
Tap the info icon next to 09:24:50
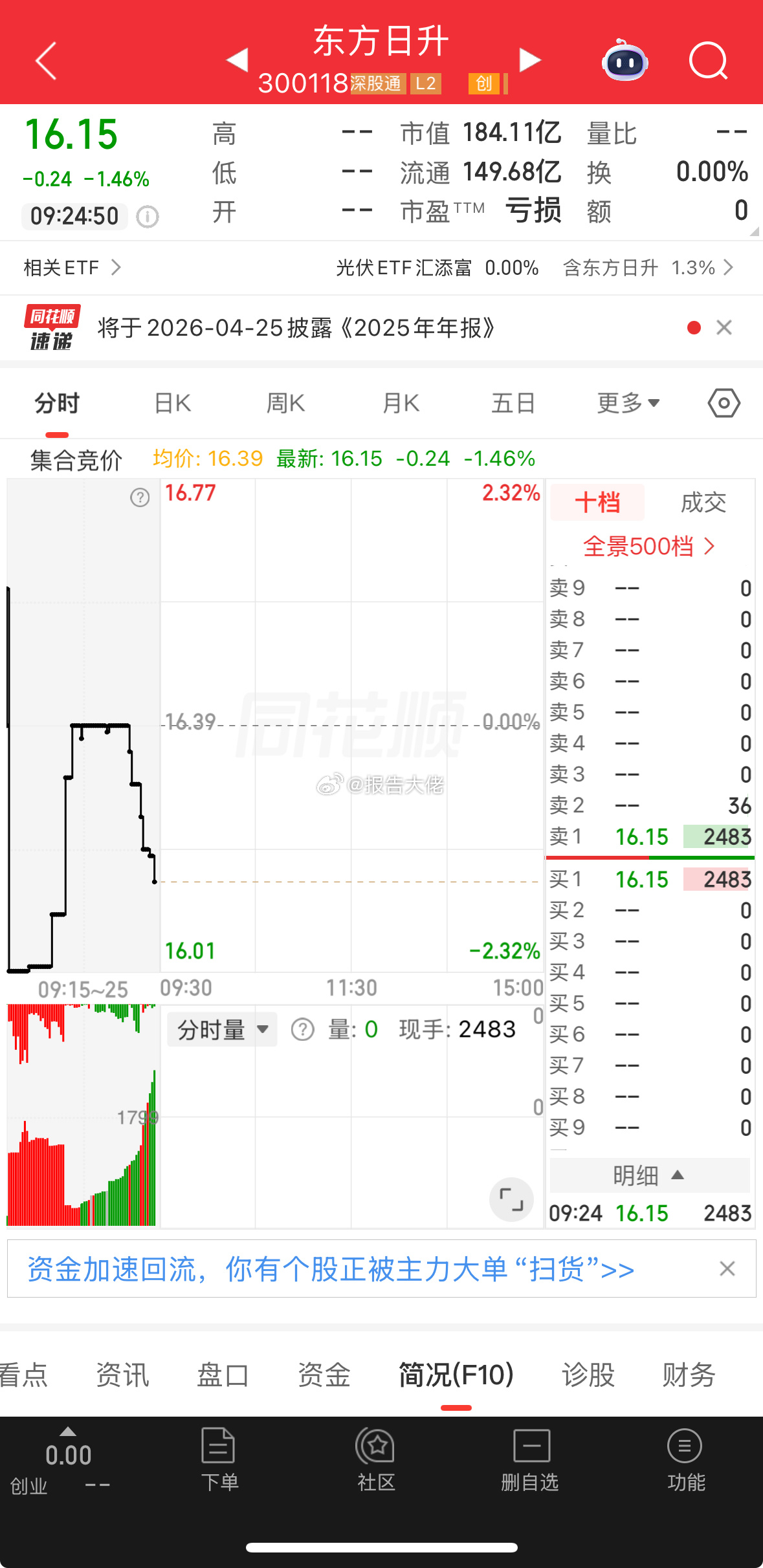147,216
